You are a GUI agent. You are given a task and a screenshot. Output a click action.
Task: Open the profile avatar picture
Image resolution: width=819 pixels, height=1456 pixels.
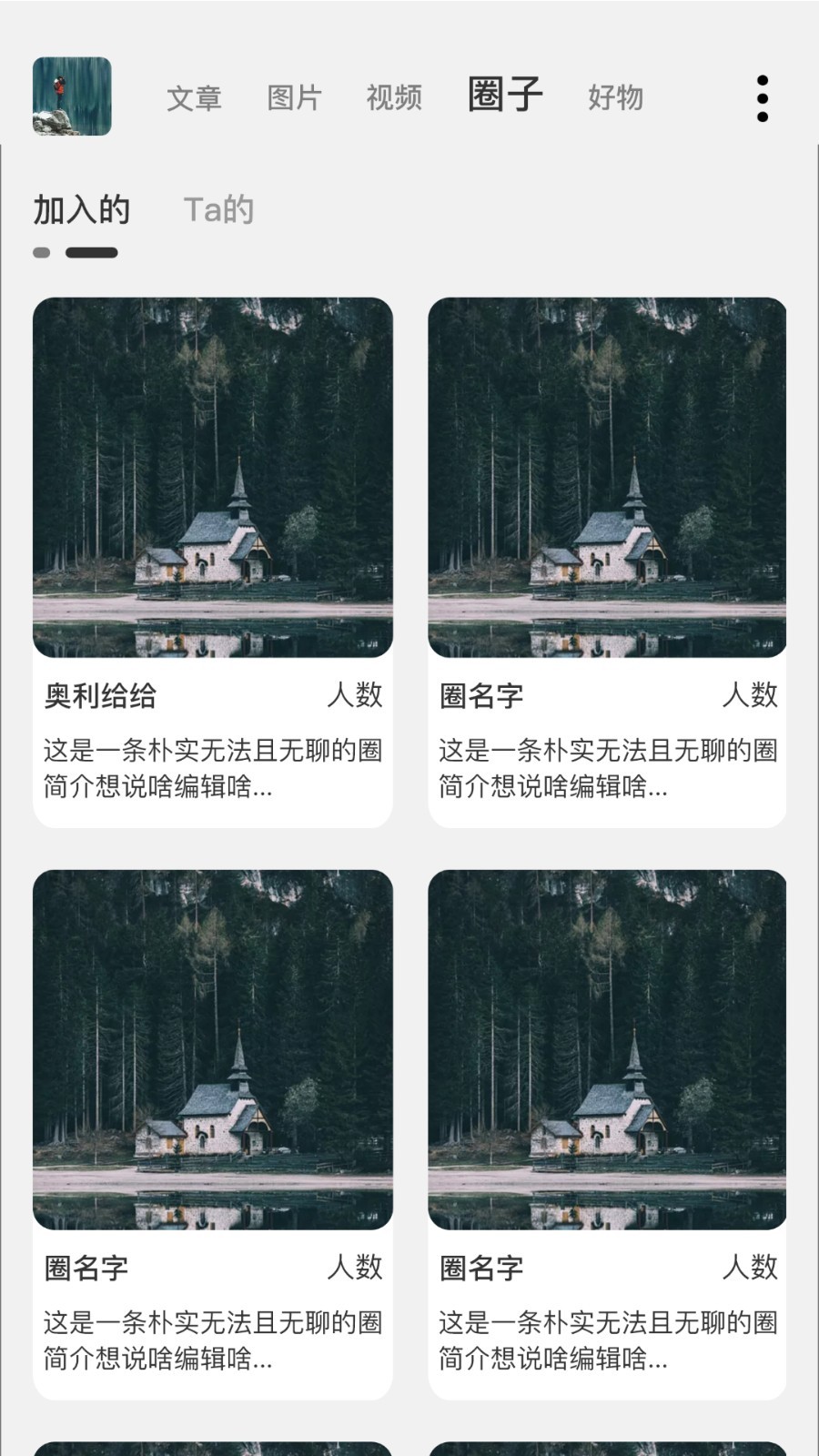[x=72, y=96]
